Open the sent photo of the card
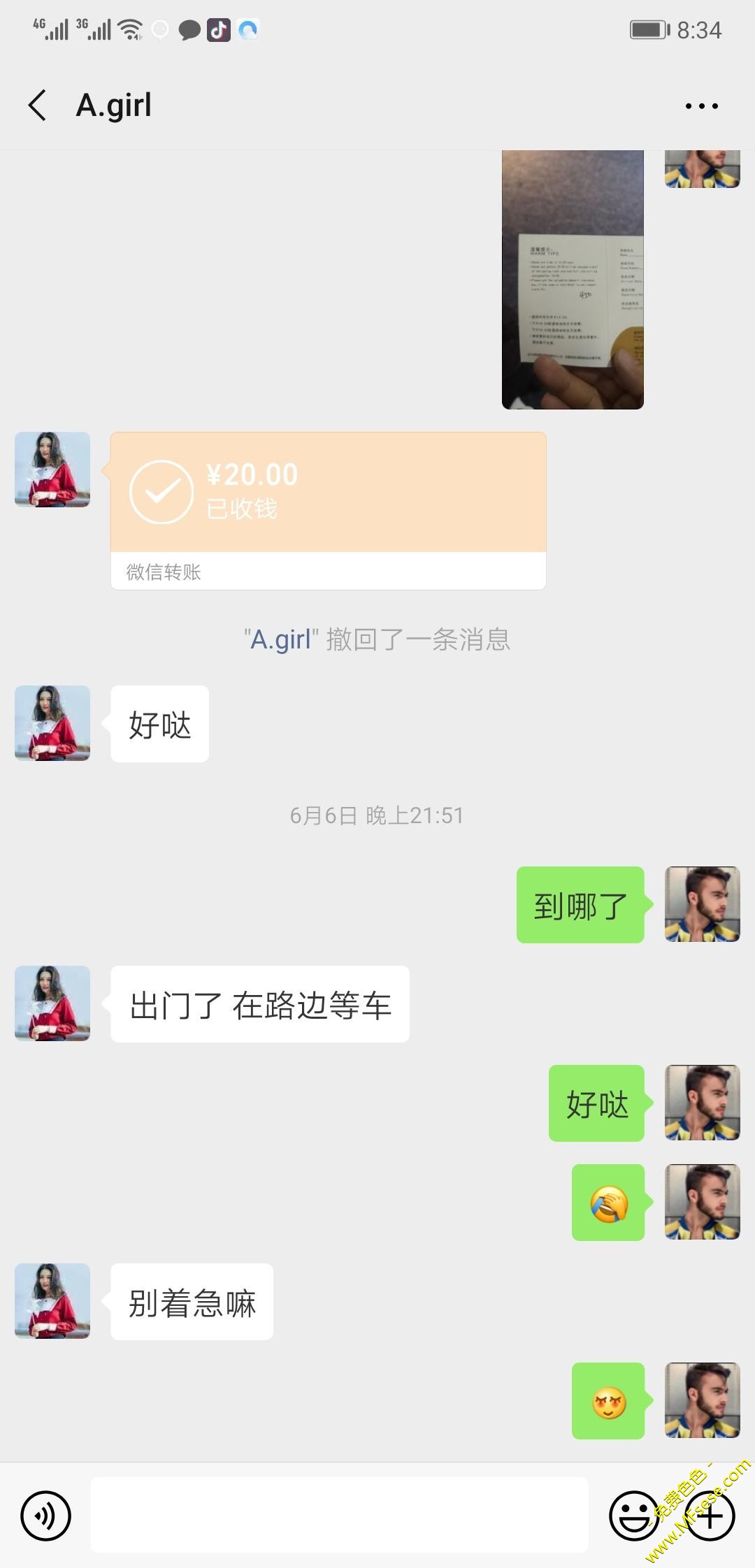This screenshot has height=1568, width=755. 573,280
